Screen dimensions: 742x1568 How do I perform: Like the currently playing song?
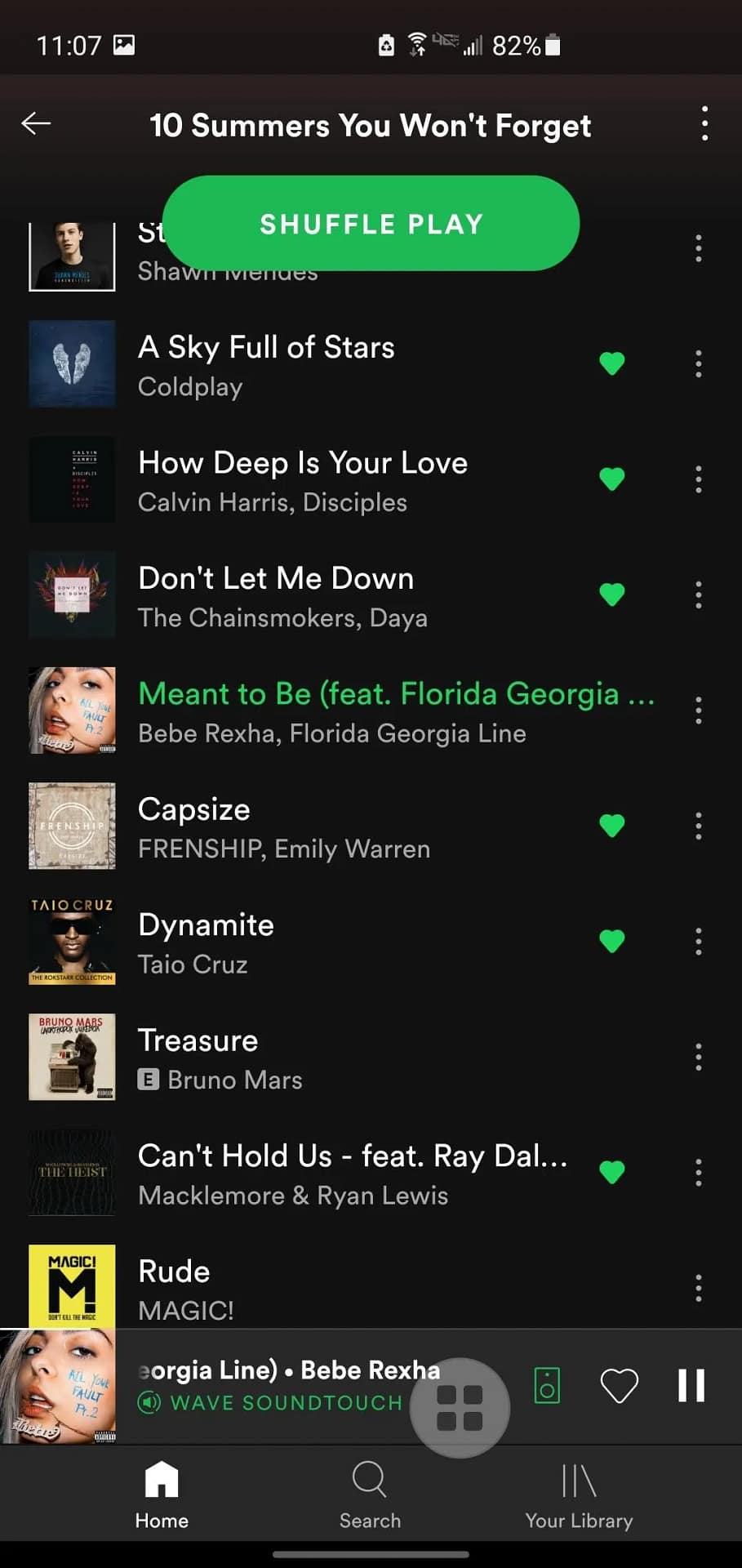[620, 1386]
